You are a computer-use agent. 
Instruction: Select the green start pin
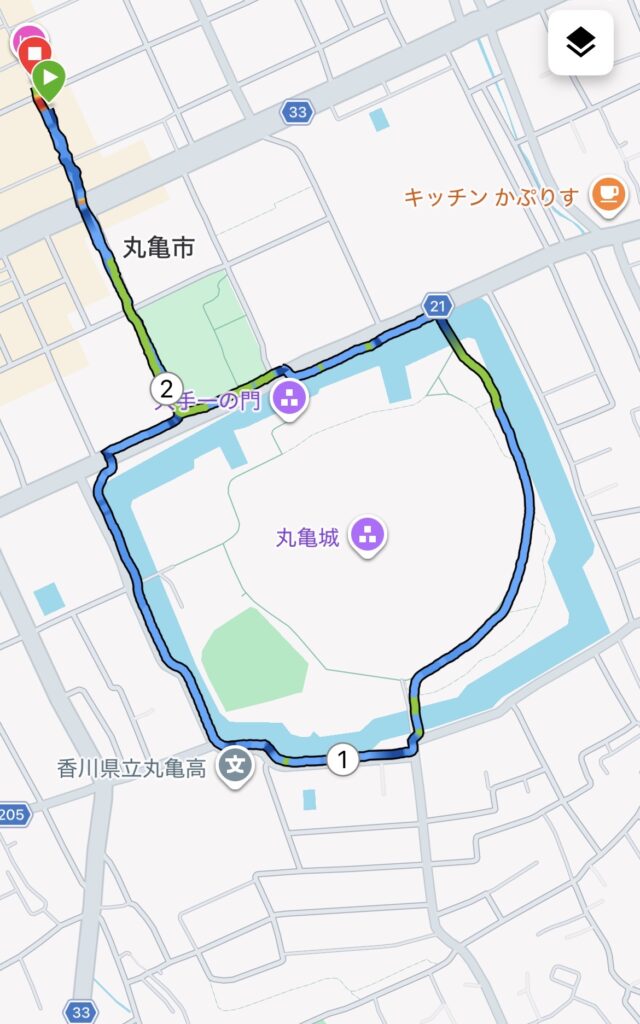tap(50, 80)
